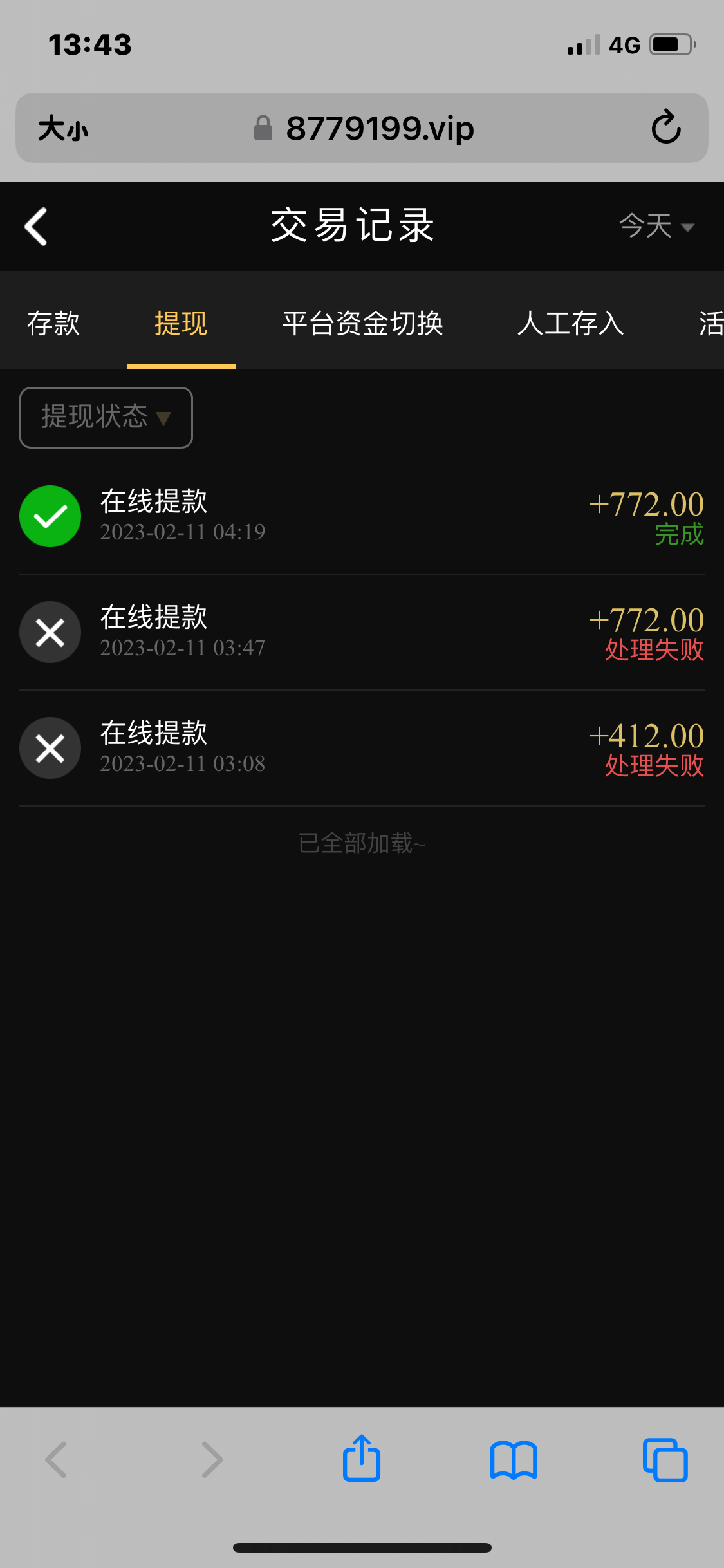Screen dimensions: 724x1568
Task: View the failed 03:08 withdrawal of 412.00
Action: click(x=362, y=748)
